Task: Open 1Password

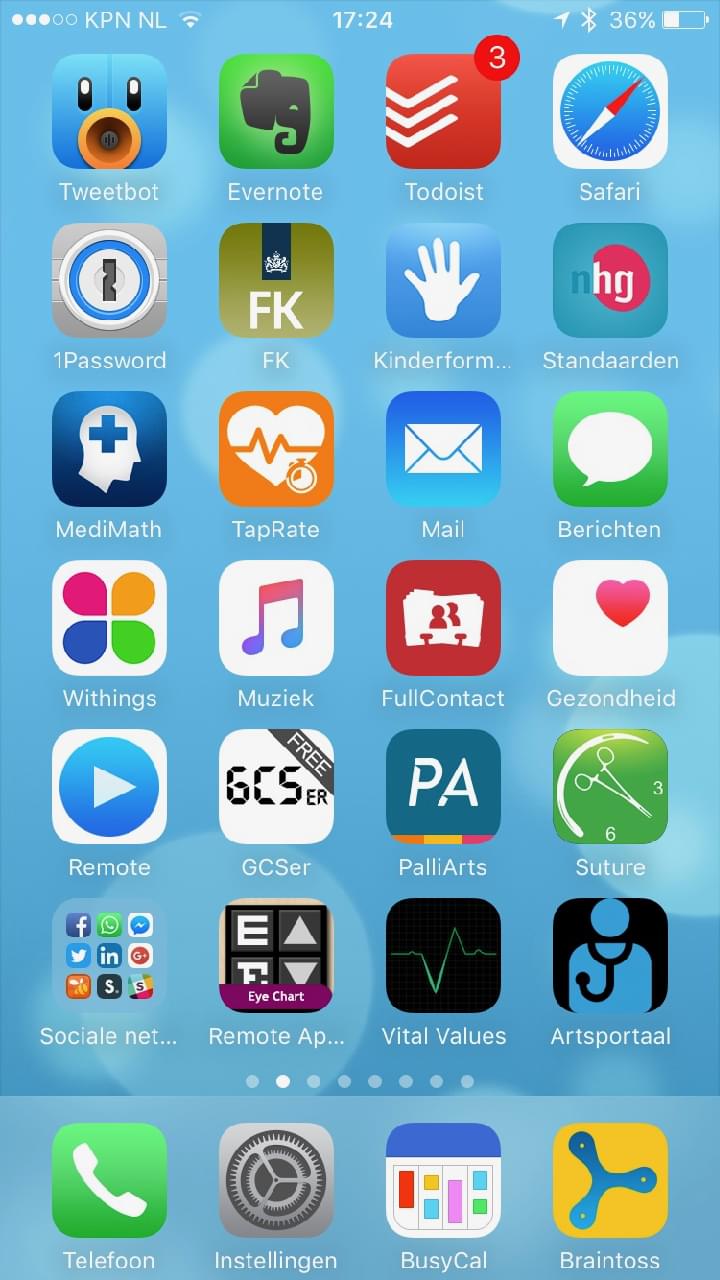Action: click(x=109, y=281)
